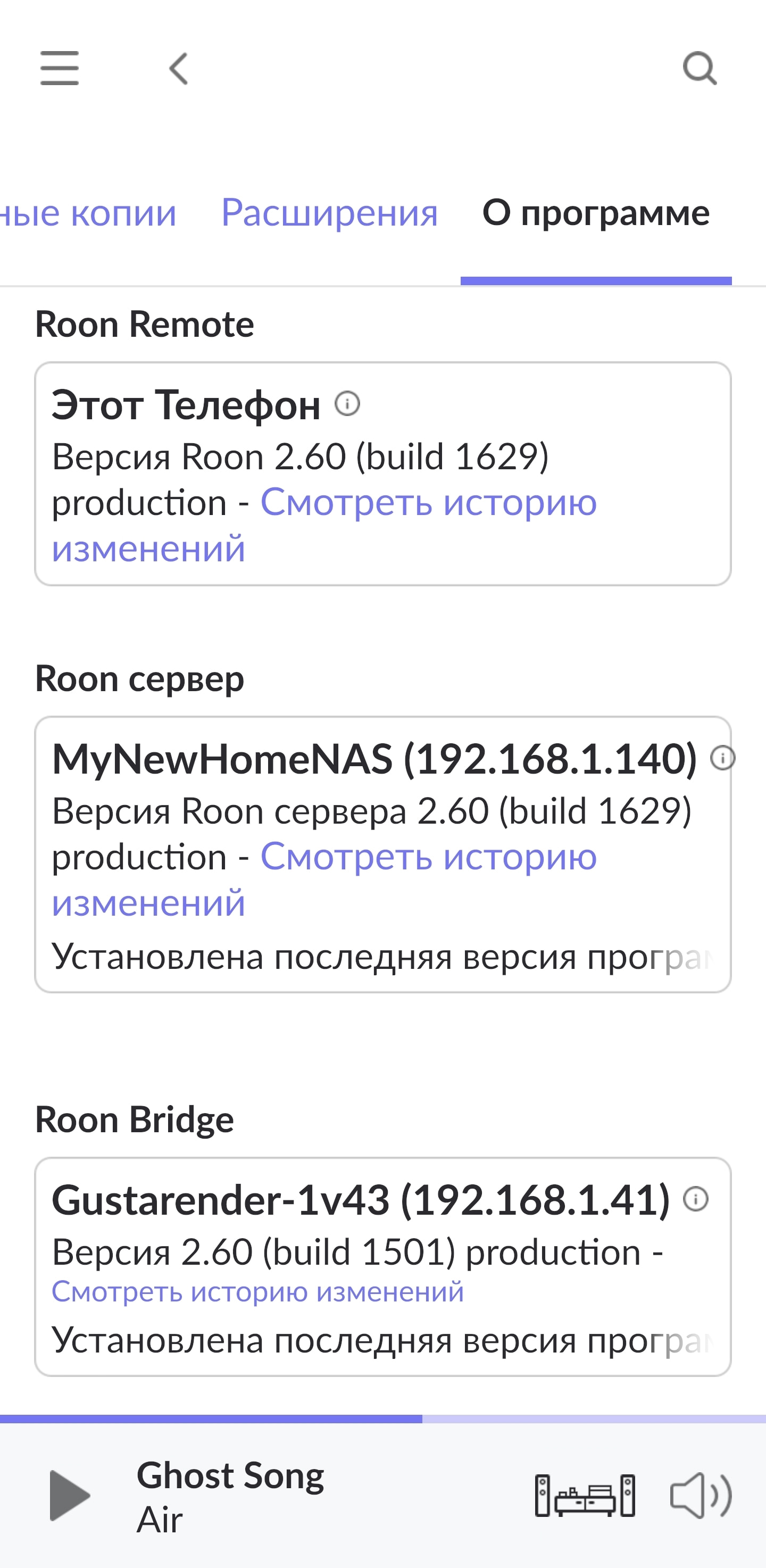Tap info icon next to MyNewHomeNAS
766x1568 pixels.
[722, 758]
